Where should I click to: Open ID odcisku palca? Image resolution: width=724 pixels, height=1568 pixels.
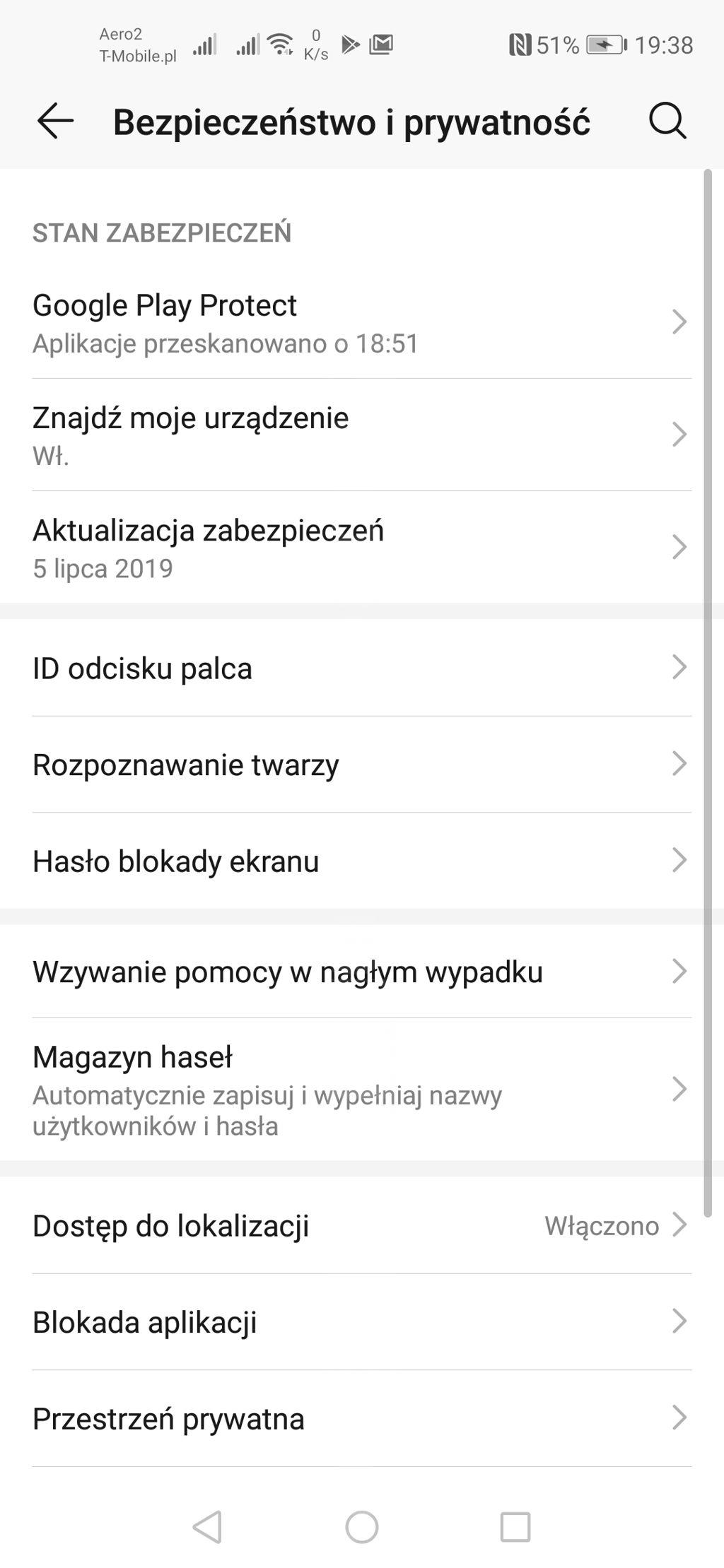362,668
